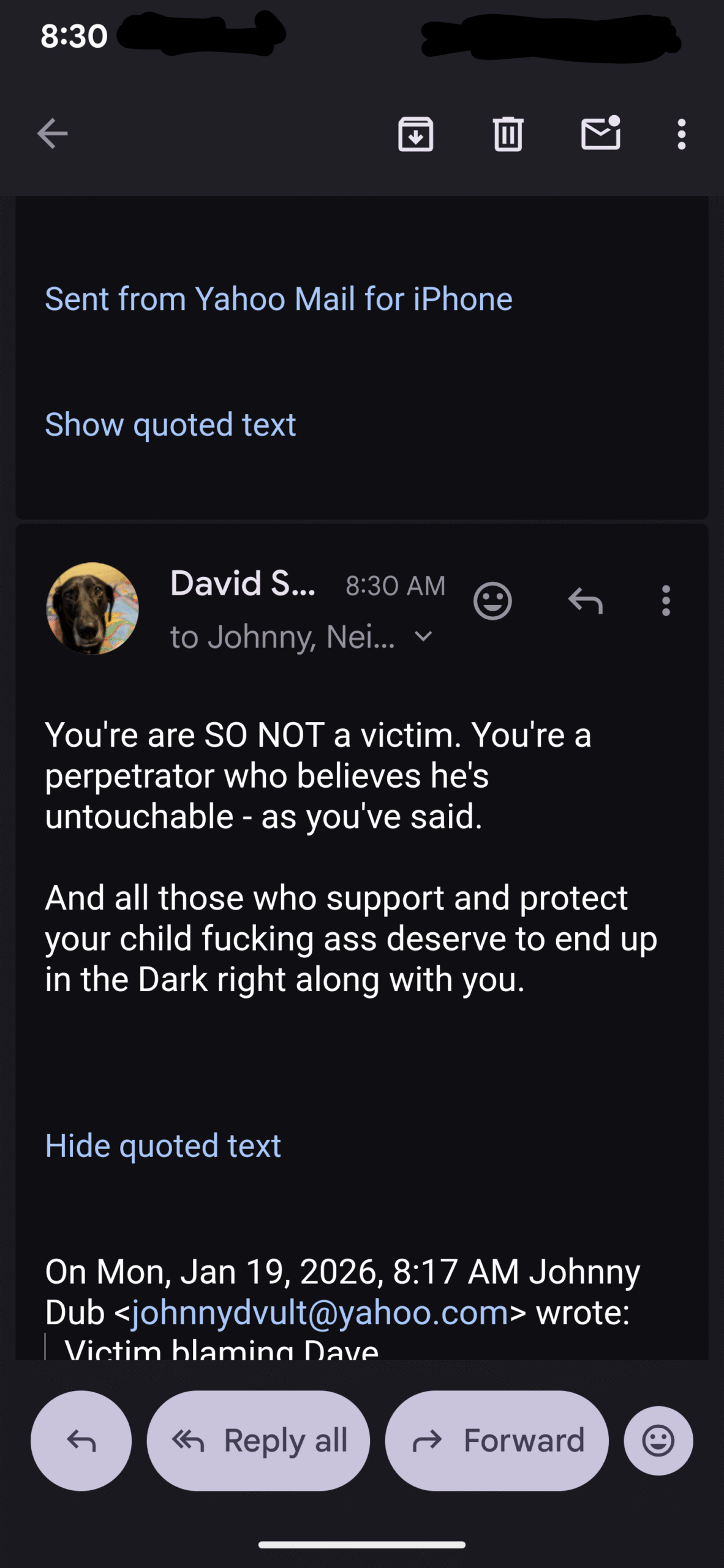Delete this email thread
This screenshot has height=1568, width=724.
(x=508, y=134)
